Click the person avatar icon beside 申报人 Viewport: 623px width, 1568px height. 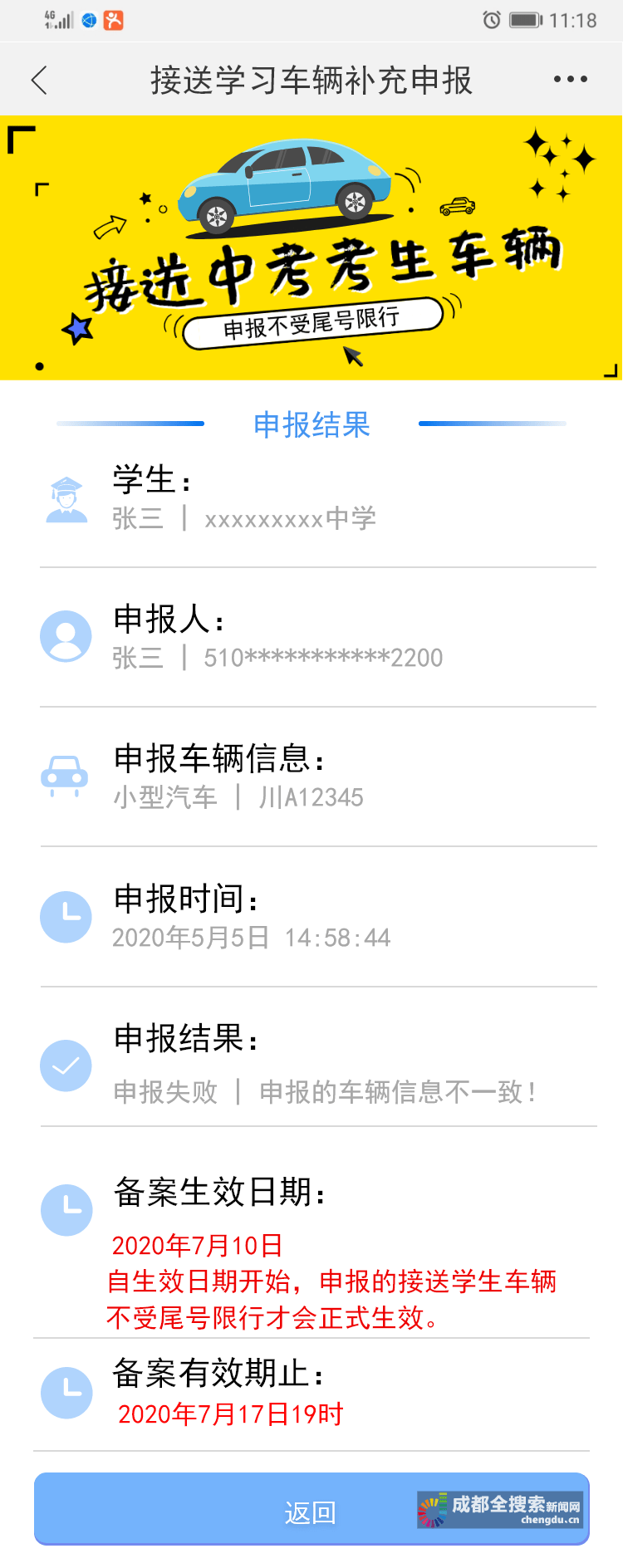(x=66, y=635)
